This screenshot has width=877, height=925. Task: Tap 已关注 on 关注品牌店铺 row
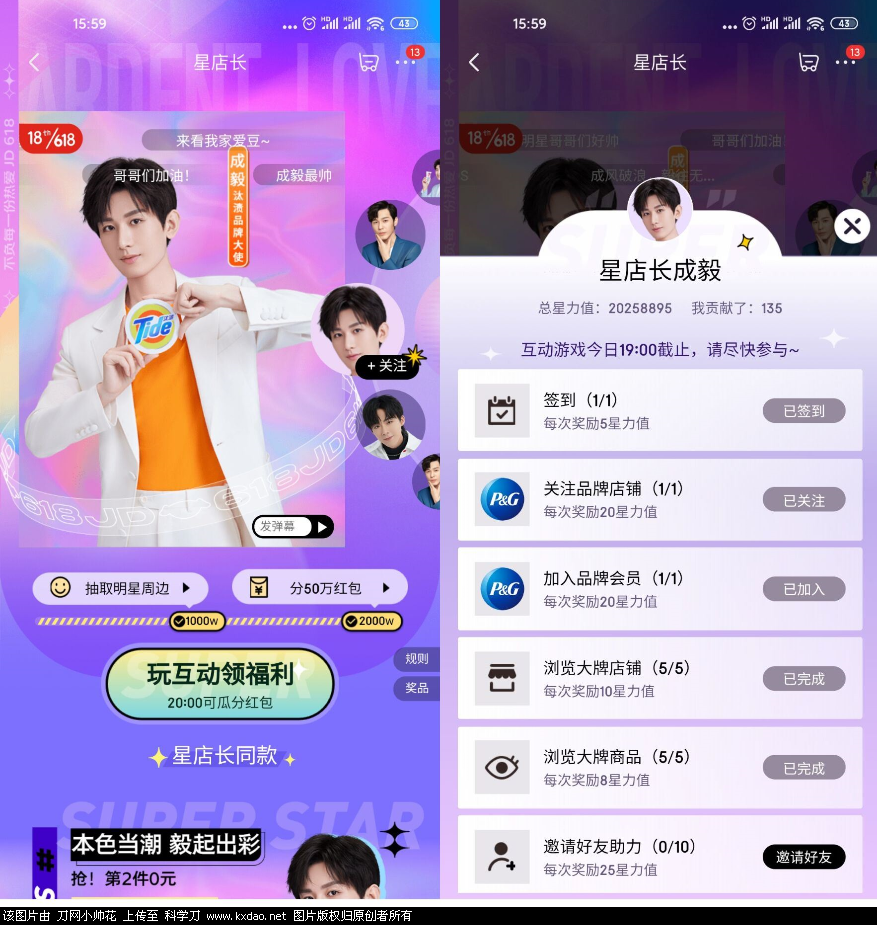pos(804,500)
